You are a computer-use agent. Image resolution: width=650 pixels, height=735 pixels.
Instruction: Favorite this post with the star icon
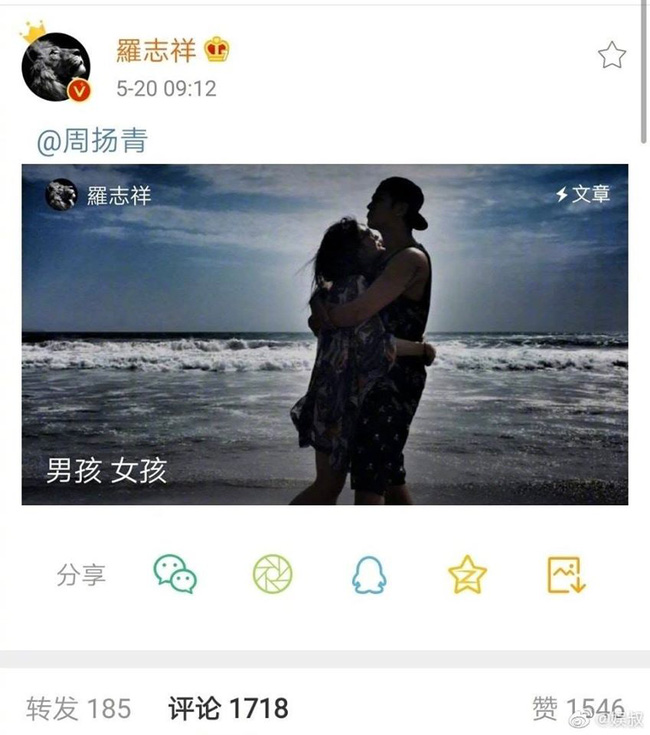pos(612,56)
